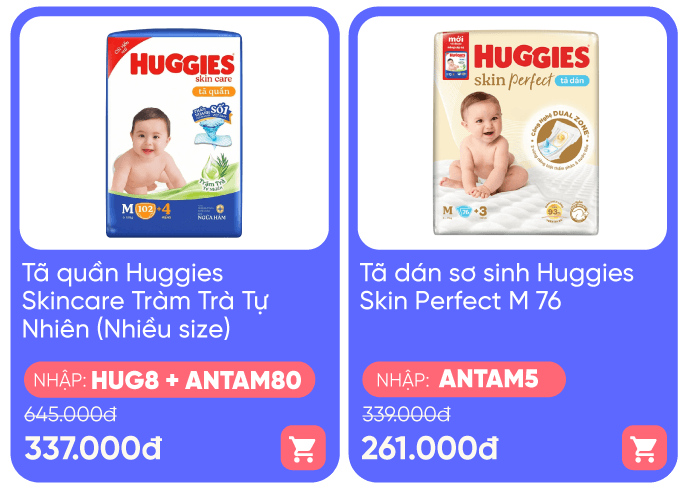Open Tã quần Huggies Skincare product card

[x=174, y=134]
